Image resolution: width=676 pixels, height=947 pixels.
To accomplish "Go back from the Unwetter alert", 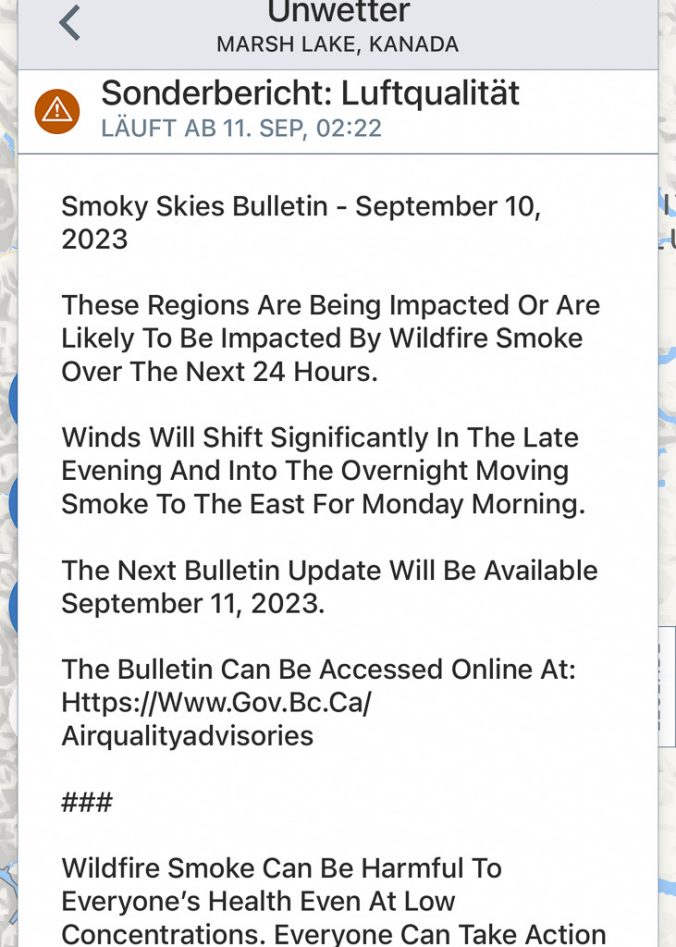I will coord(69,23).
